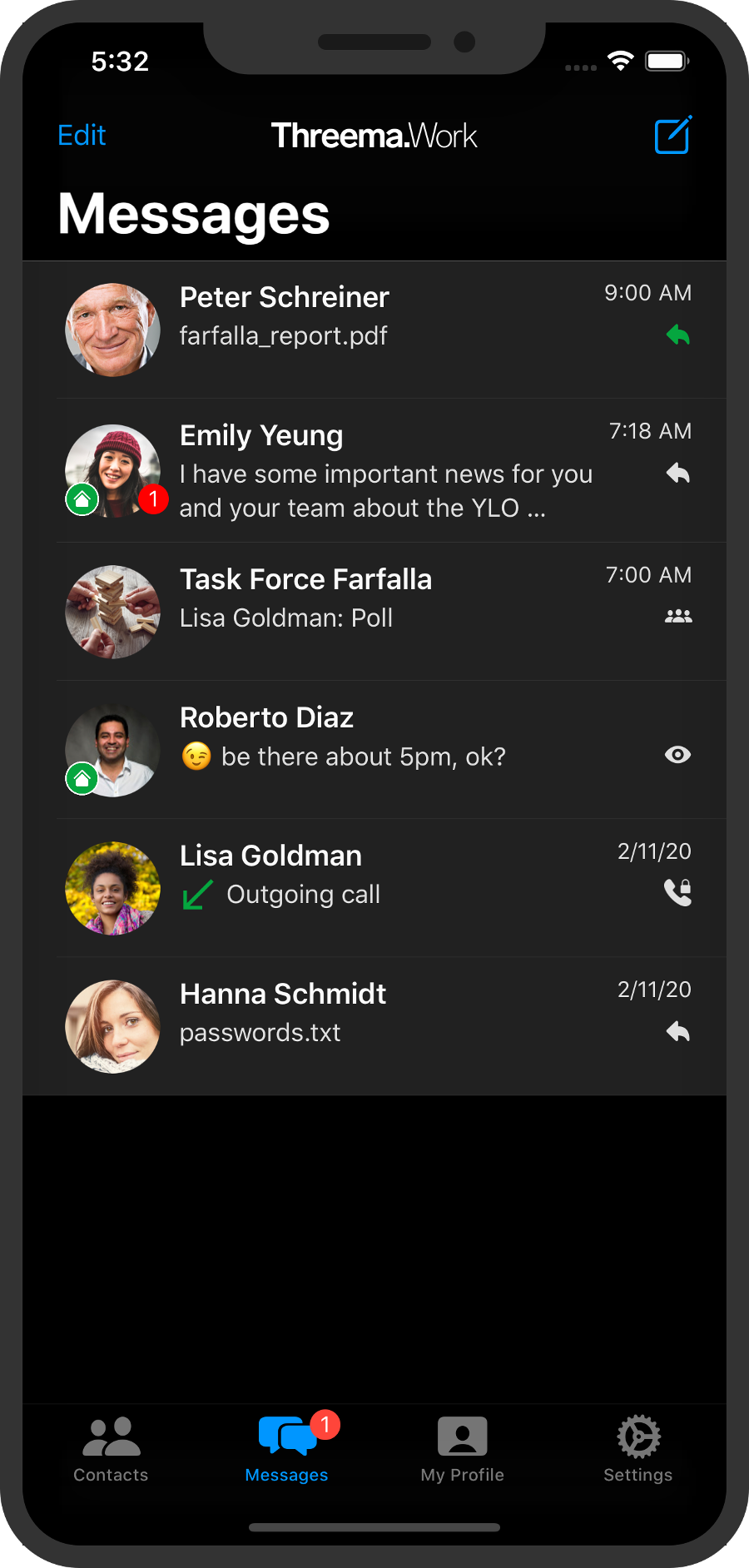Open the Task Force Farfalla group chat

tap(374, 612)
